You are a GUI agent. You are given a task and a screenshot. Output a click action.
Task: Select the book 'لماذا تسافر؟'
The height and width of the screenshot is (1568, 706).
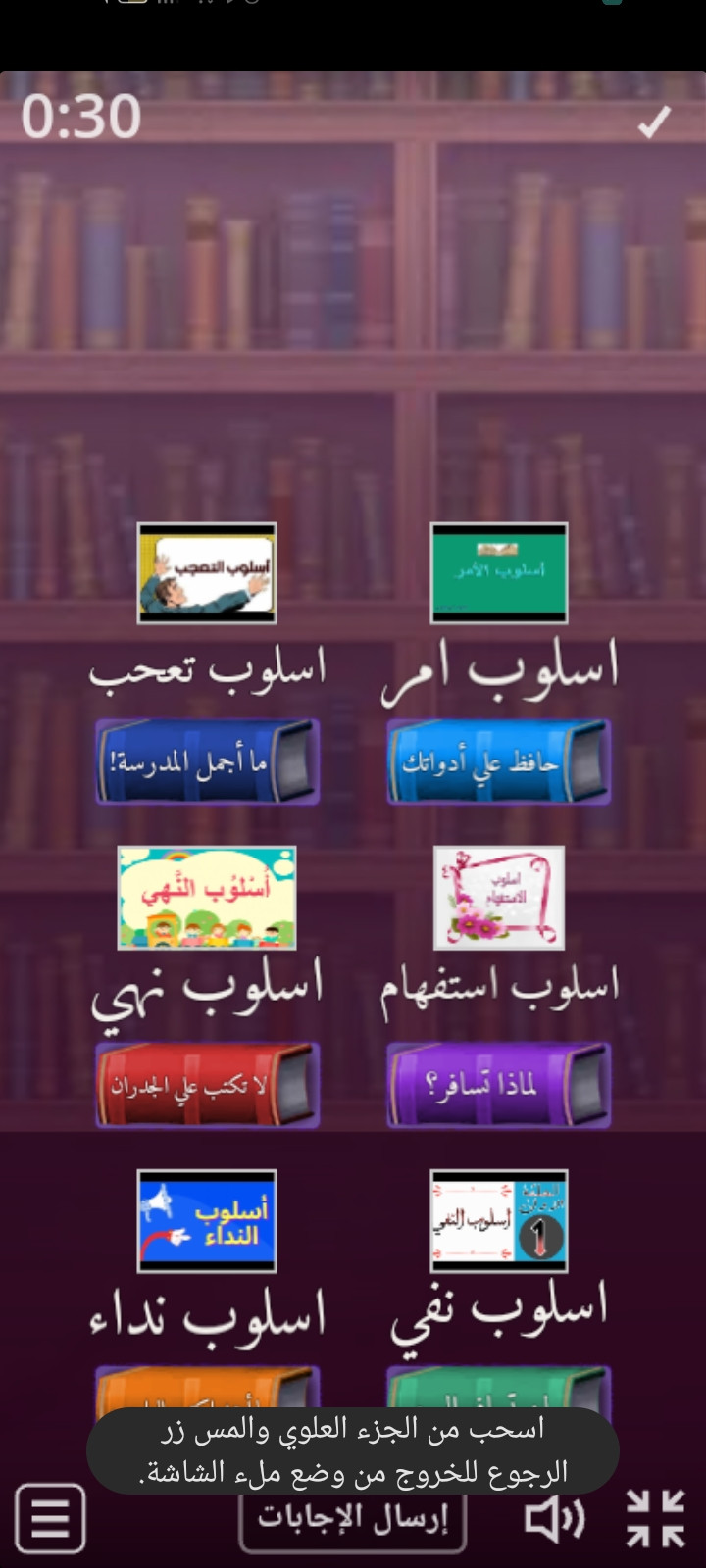coord(498,1085)
